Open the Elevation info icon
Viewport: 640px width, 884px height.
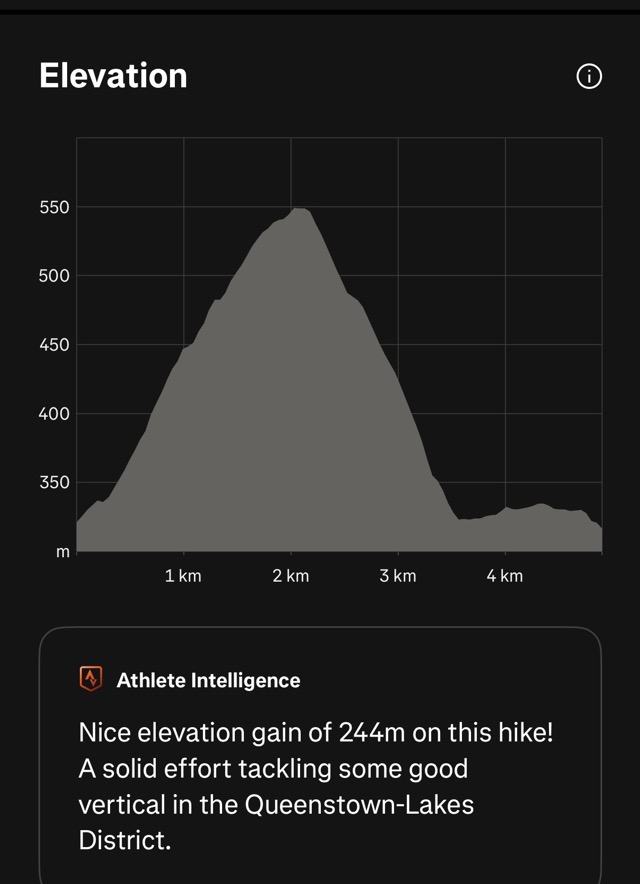(x=590, y=76)
